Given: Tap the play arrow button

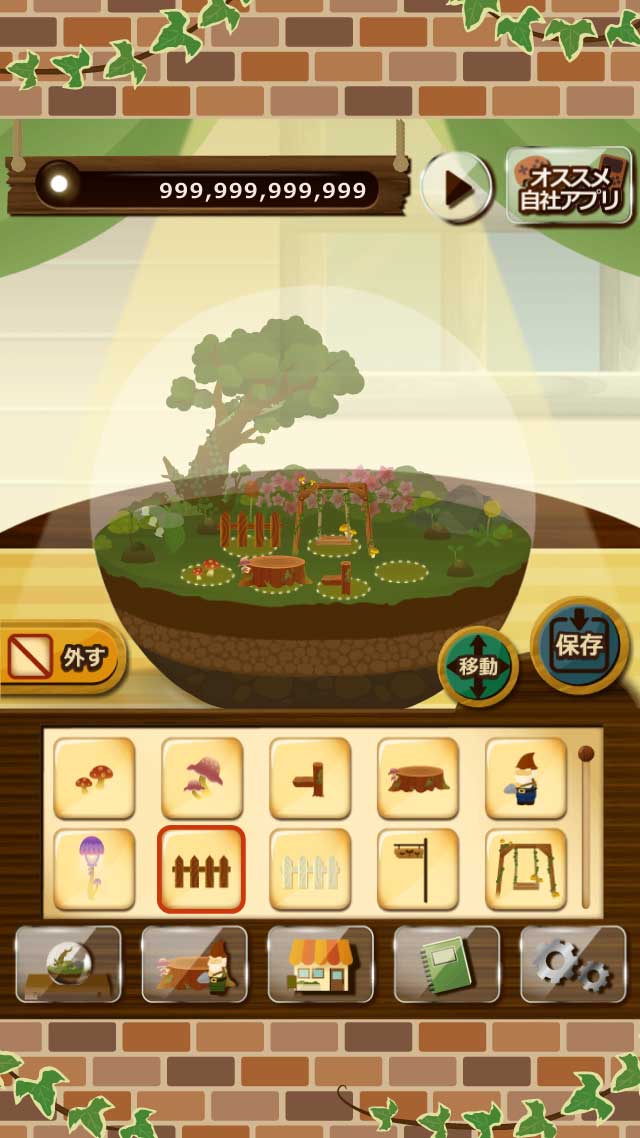Looking at the screenshot, I should pos(456,186).
